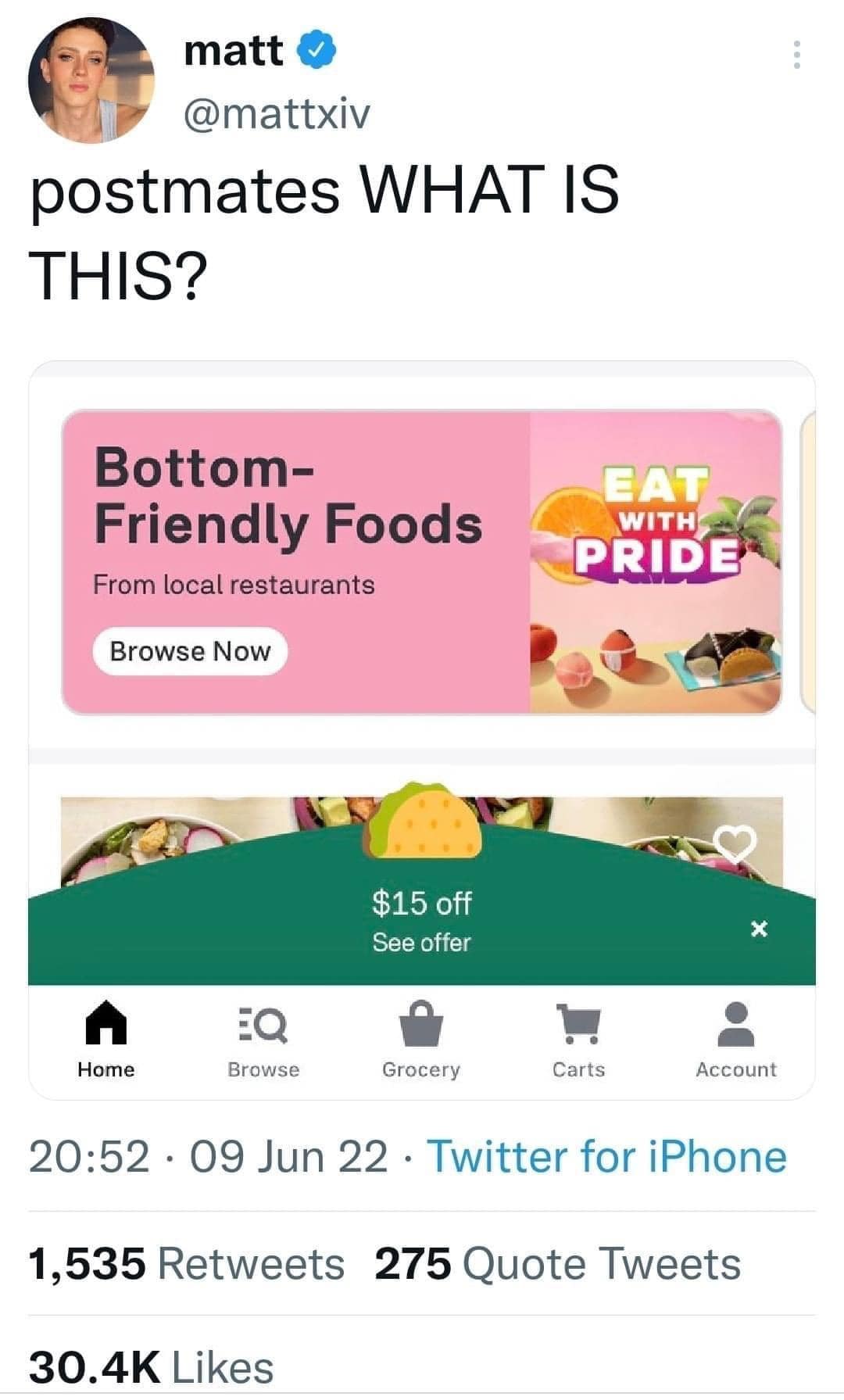The image size is (844, 1400).
Task: Open matt's profile picture
Action: point(91,81)
